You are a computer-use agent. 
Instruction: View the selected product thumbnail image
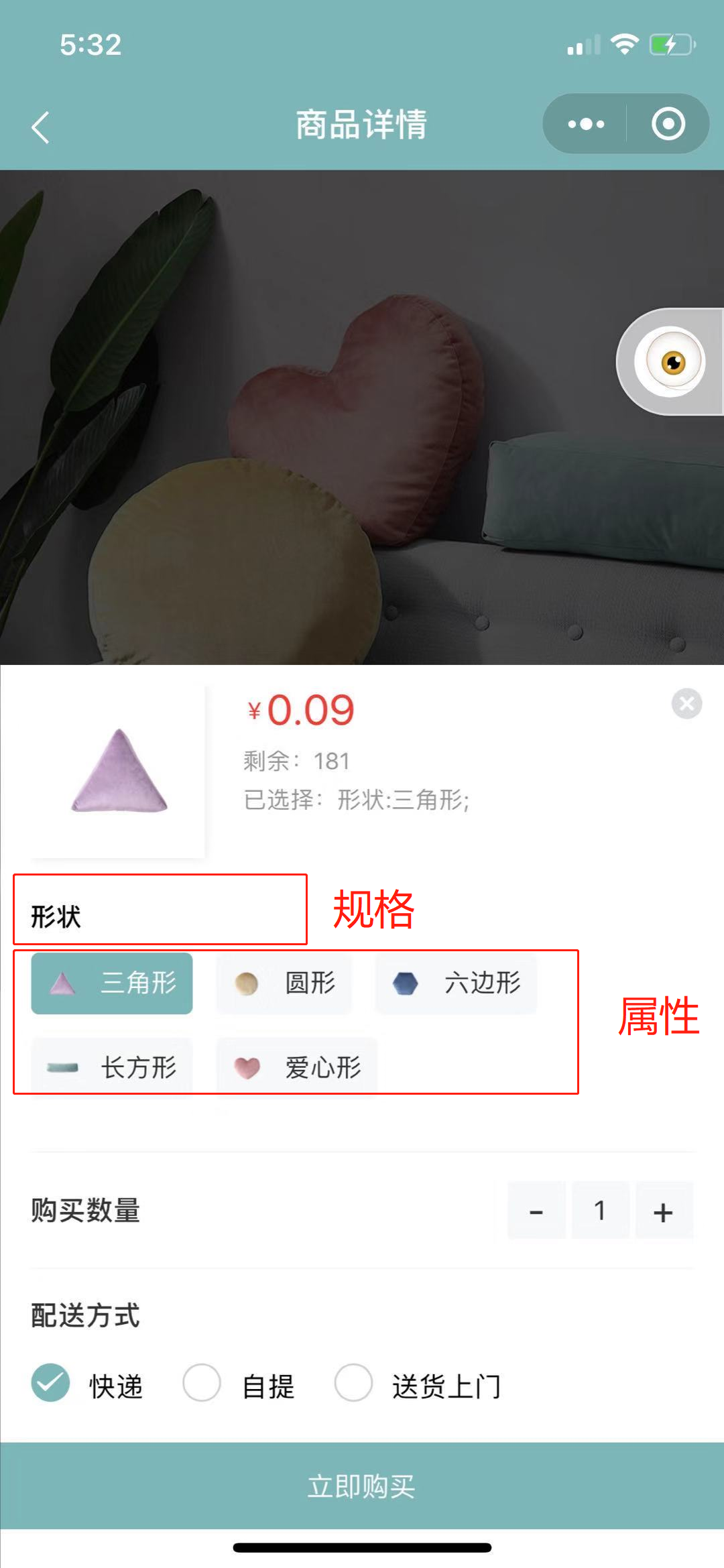coord(119,771)
